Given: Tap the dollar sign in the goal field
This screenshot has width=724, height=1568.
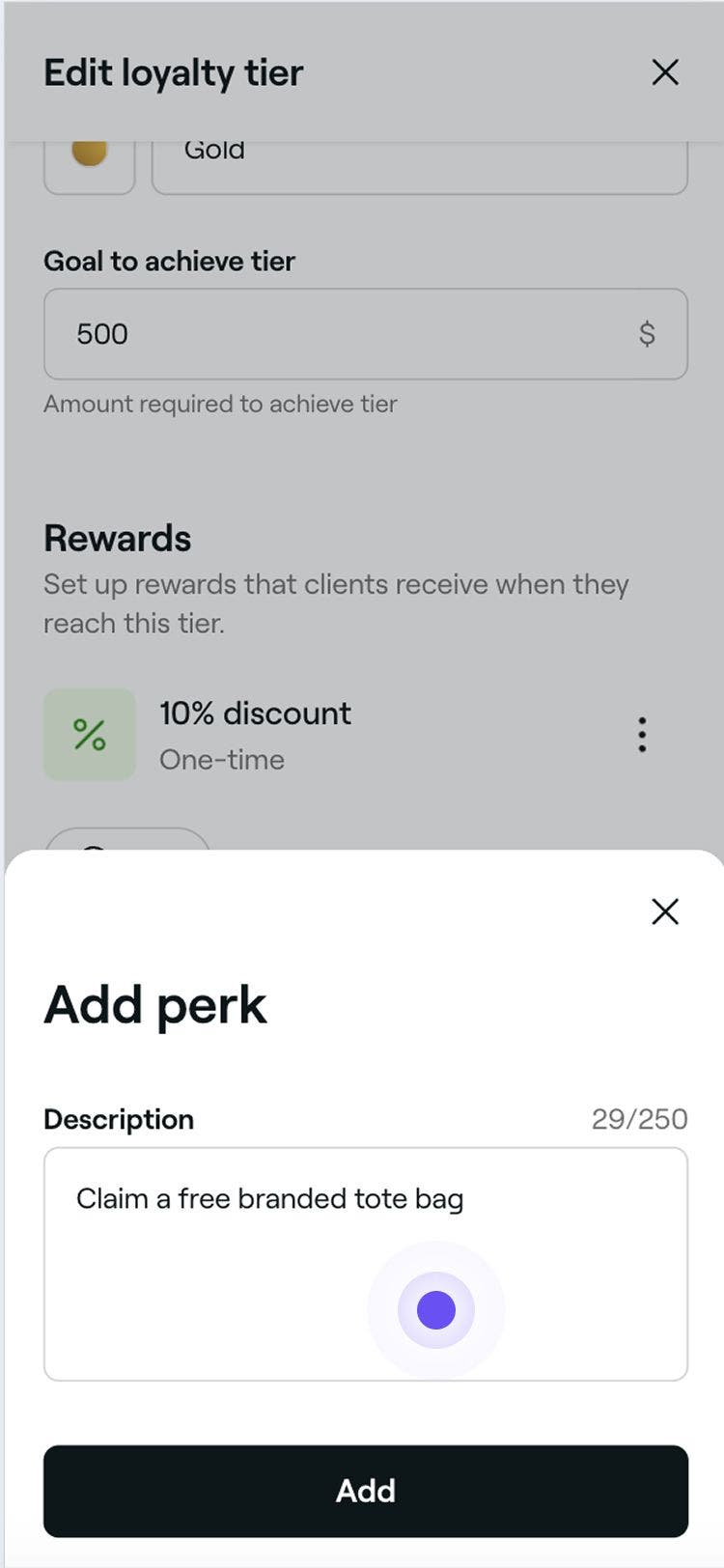Looking at the screenshot, I should pyautogui.click(x=649, y=334).
